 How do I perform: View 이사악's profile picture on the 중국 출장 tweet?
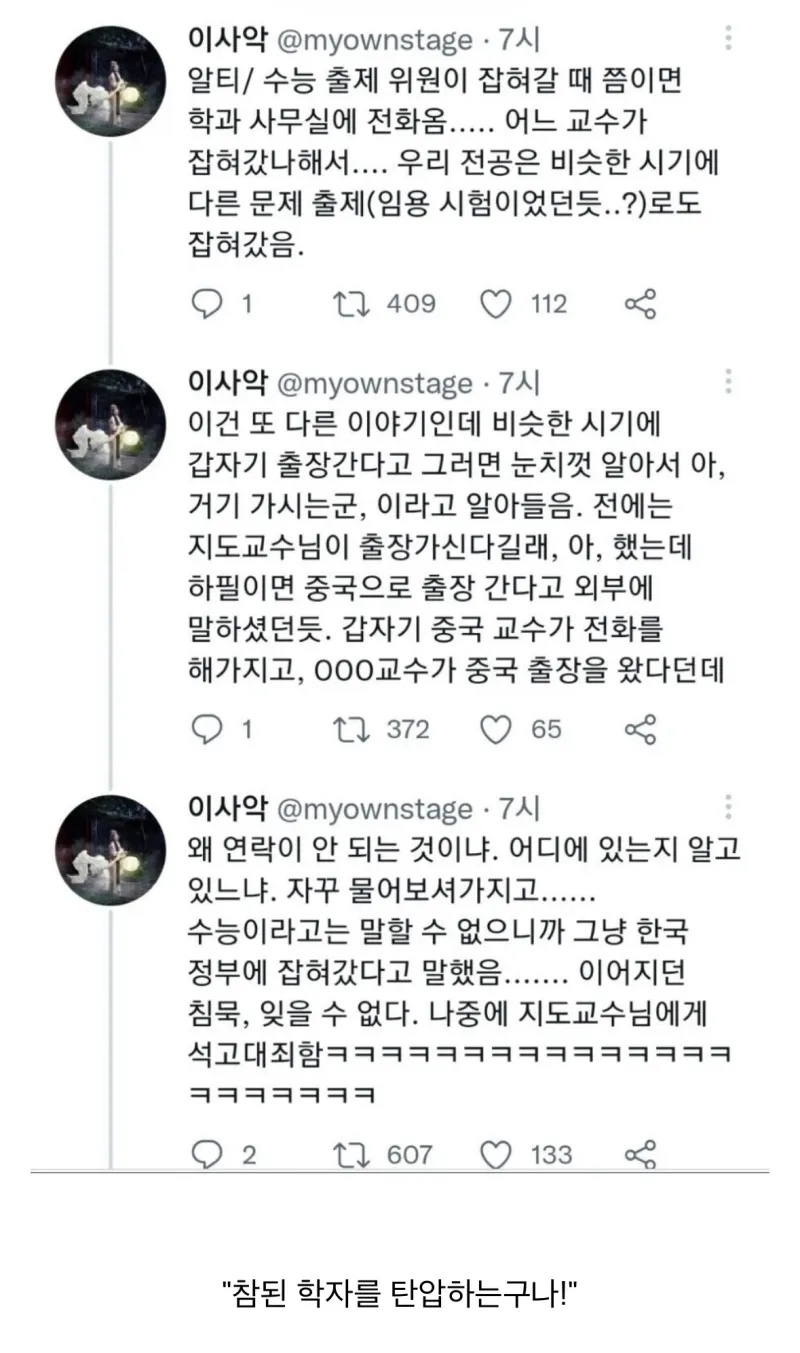click(110, 424)
